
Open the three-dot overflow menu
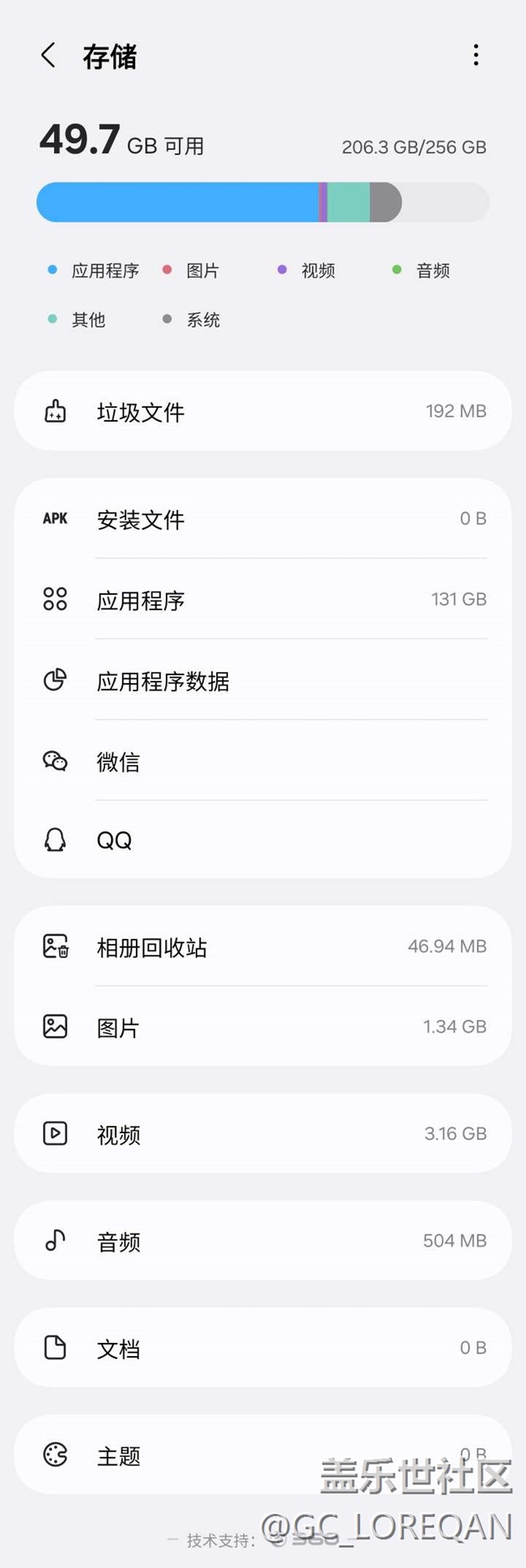click(x=476, y=55)
